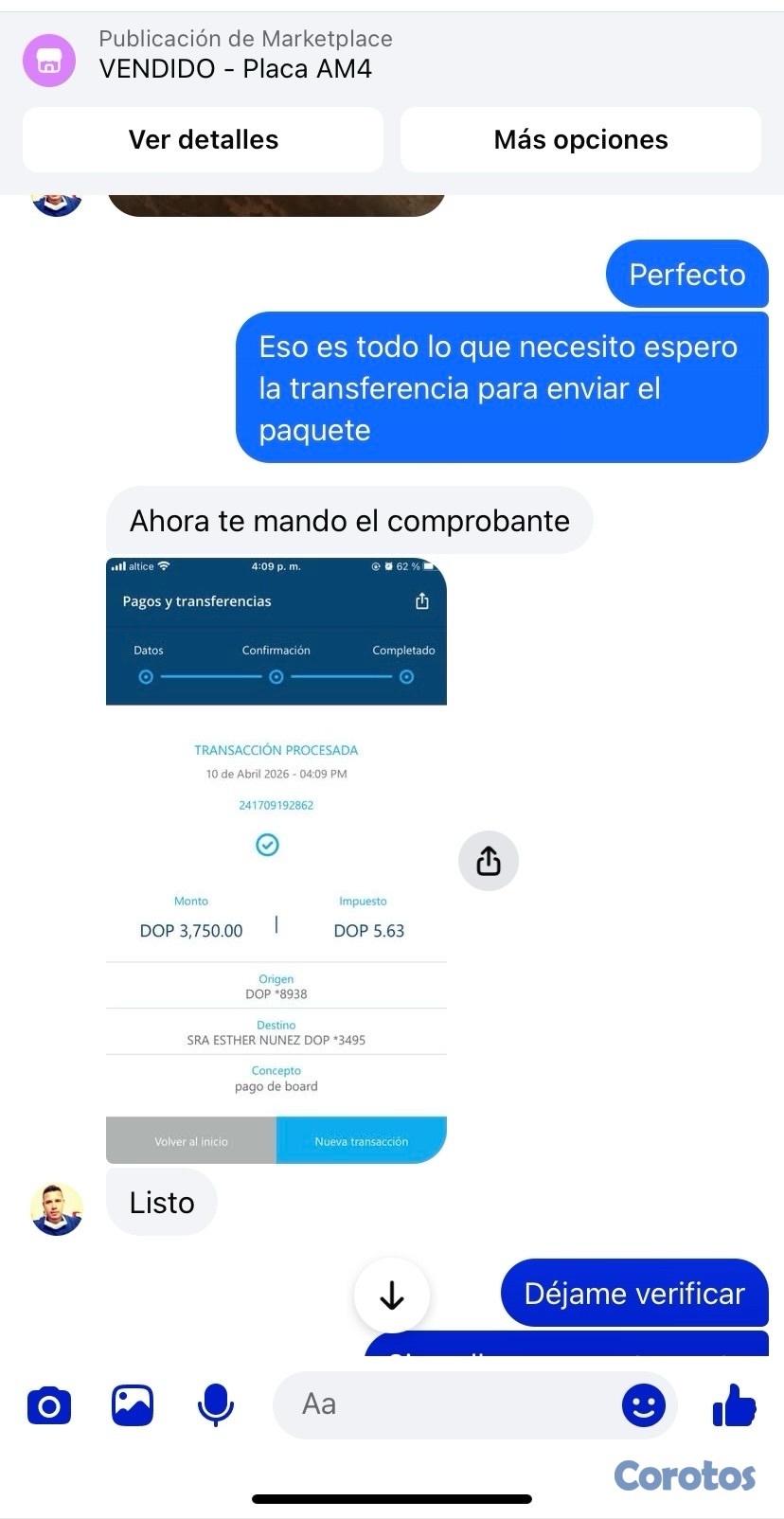This screenshot has width=784, height=1519.
Task: Tap the Ver detalles button
Action: tap(203, 139)
